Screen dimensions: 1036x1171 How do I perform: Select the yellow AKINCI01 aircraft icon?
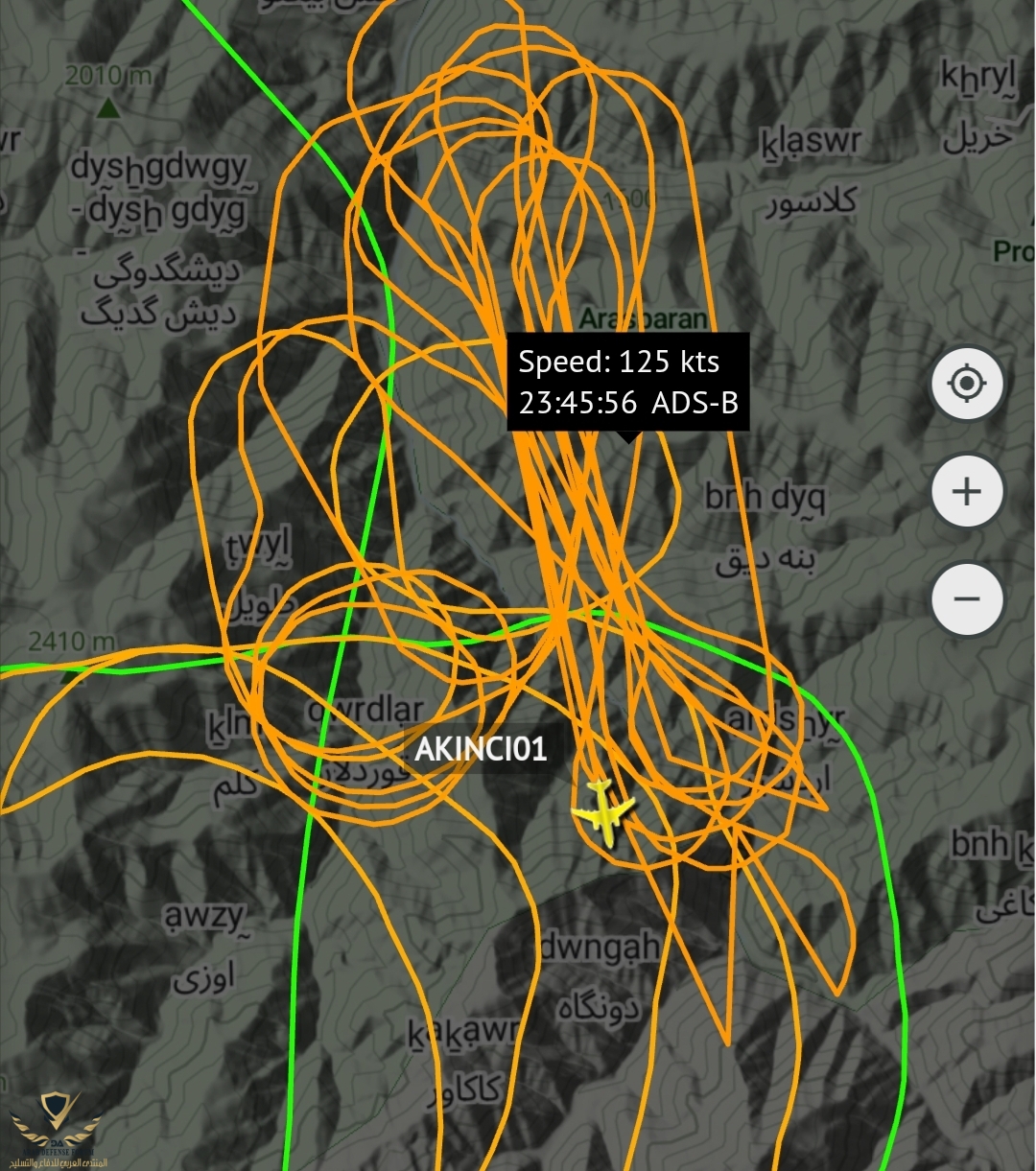[x=603, y=813]
